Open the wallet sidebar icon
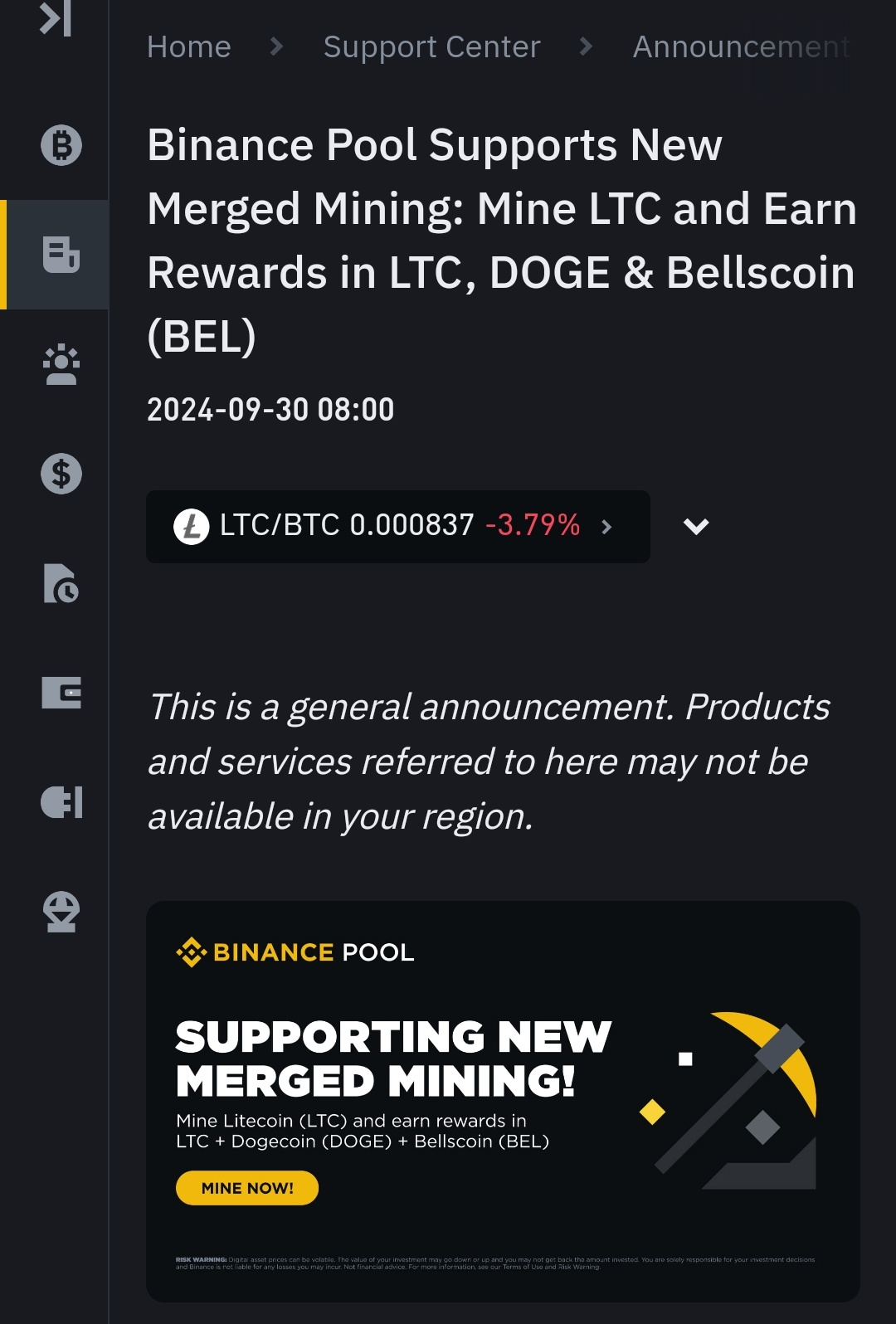The height and width of the screenshot is (1324, 896). point(61,693)
